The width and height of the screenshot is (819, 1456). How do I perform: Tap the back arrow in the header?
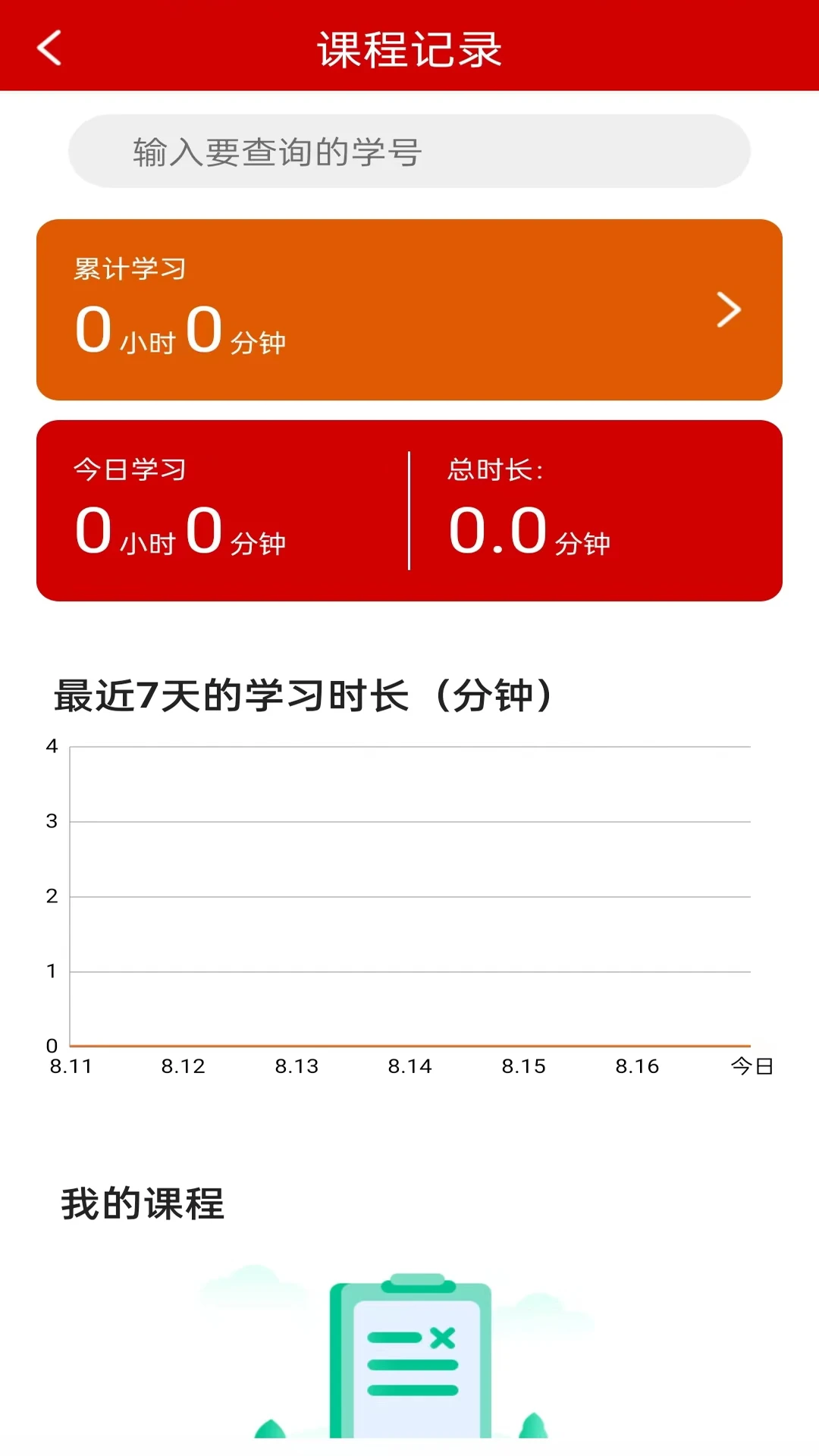point(48,48)
